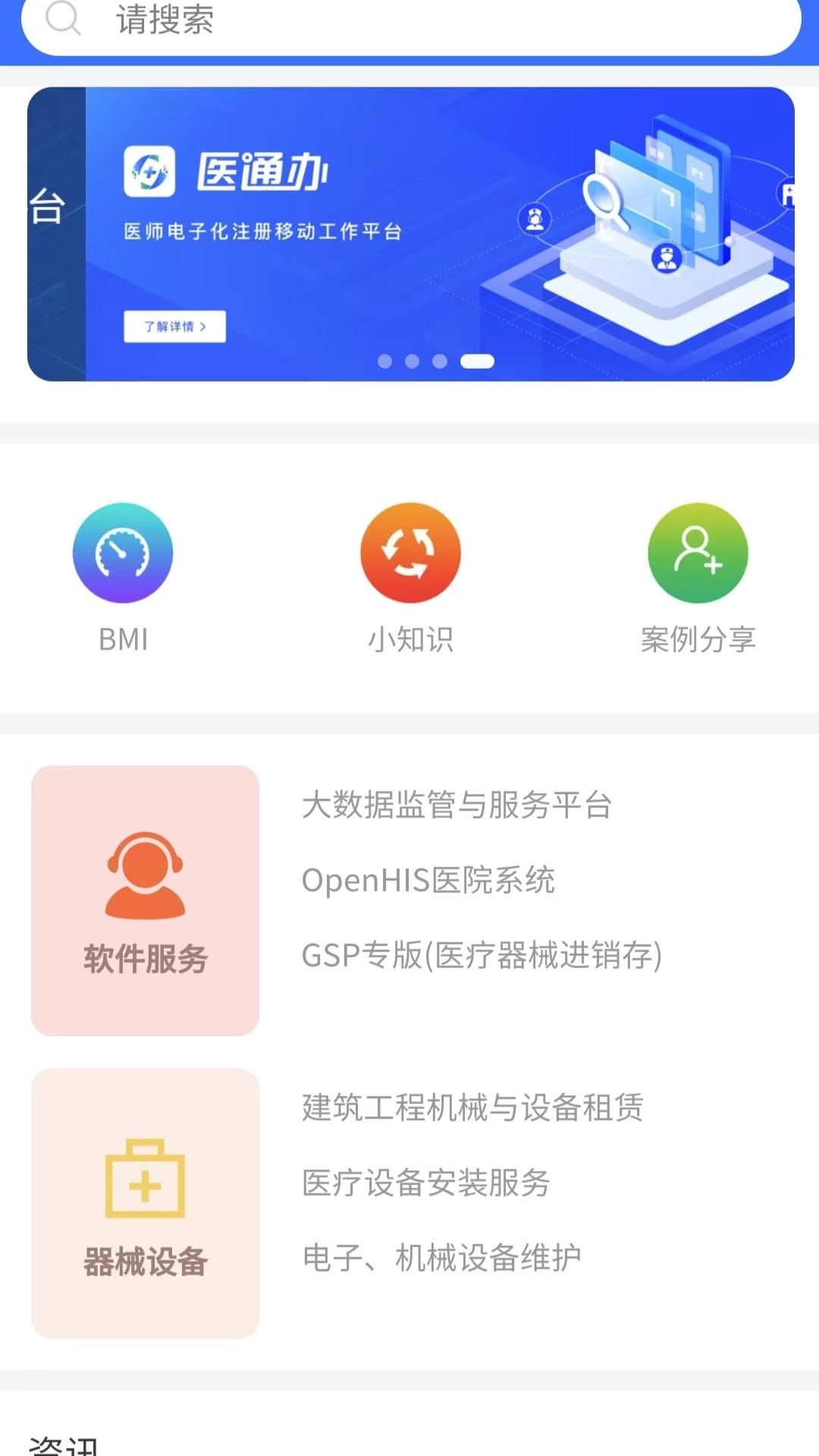Open 大数据监管与服务平台 link
The width and height of the screenshot is (819, 1456).
[x=457, y=807]
